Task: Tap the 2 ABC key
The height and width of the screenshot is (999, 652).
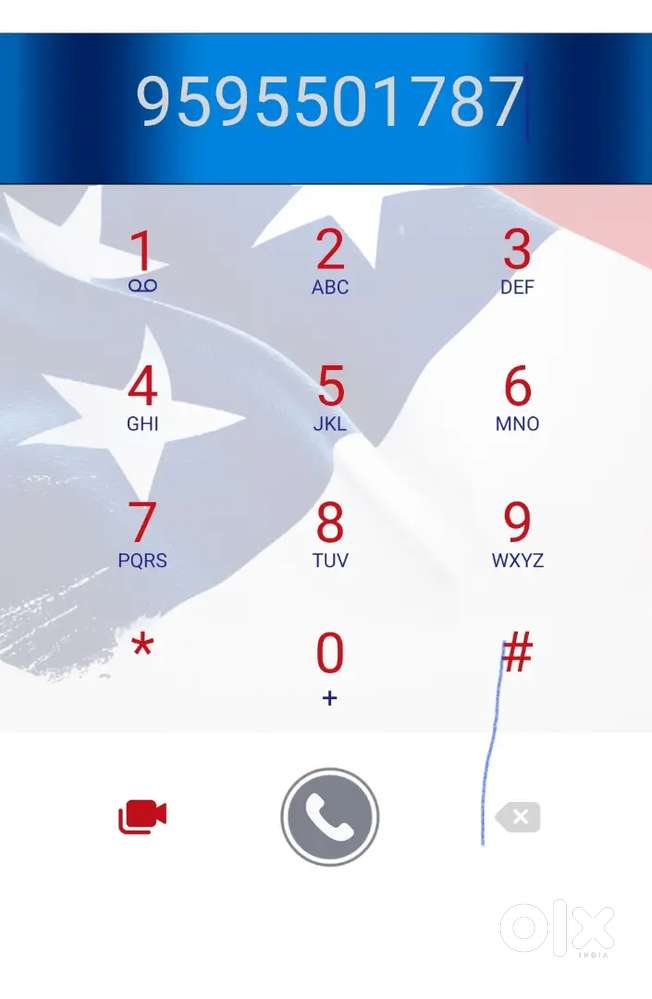Action: pyautogui.click(x=330, y=260)
